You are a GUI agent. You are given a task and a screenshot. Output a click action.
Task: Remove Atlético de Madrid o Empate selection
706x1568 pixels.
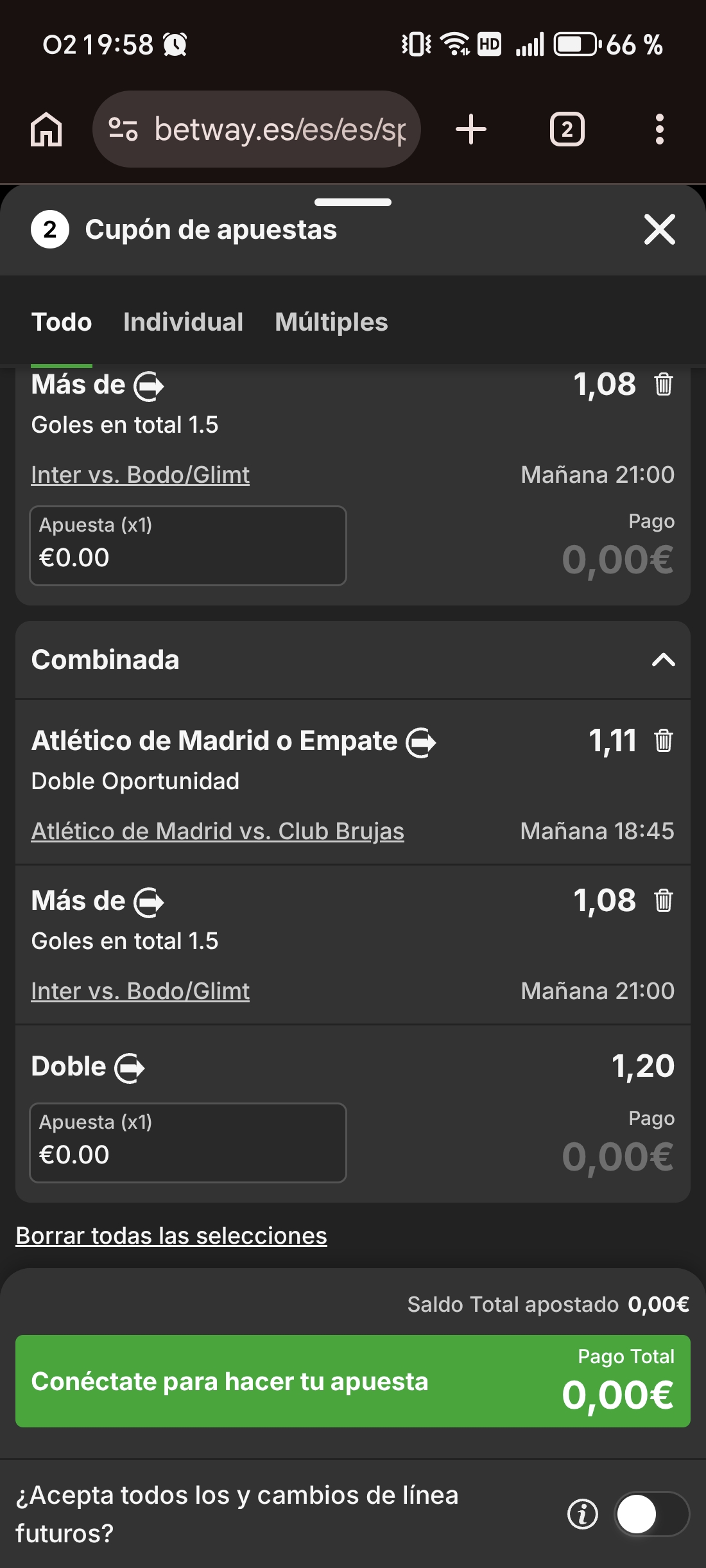[x=663, y=741]
